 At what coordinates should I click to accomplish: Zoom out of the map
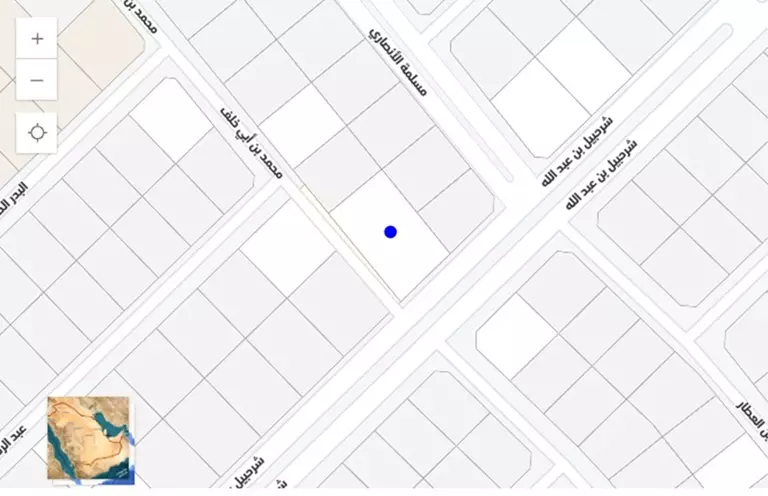37,80
